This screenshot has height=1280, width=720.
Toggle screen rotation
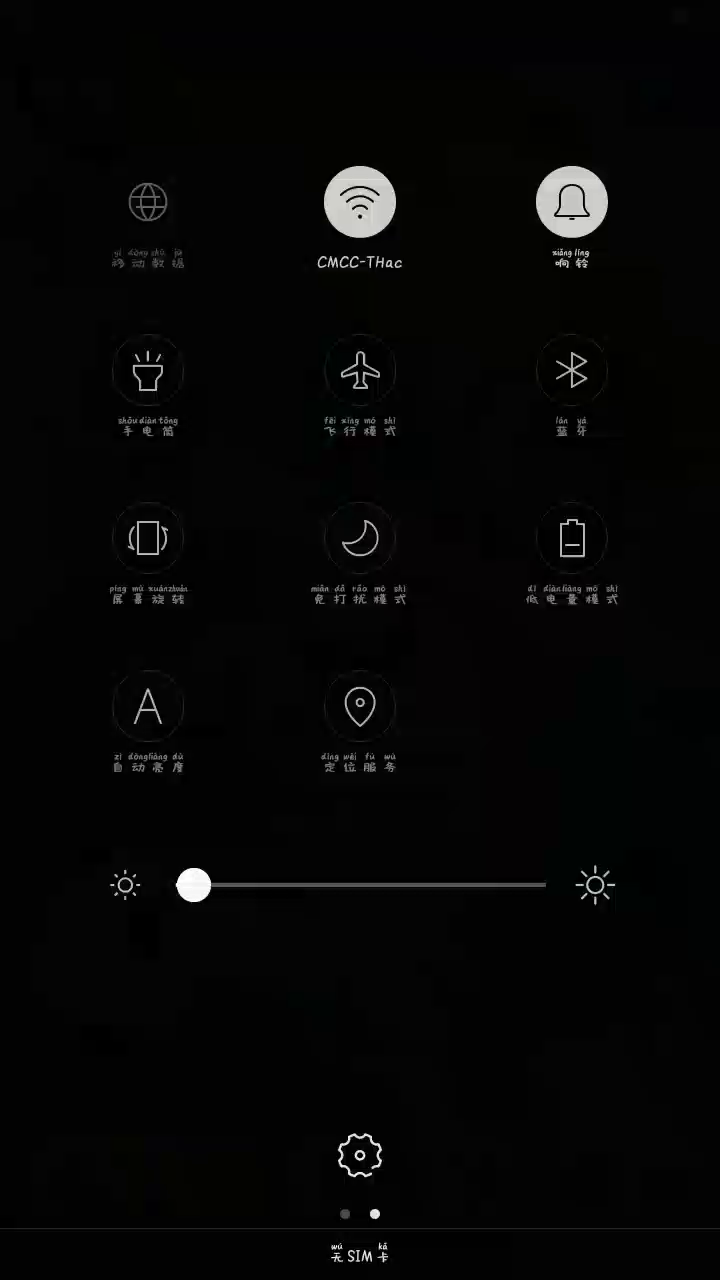[x=148, y=538]
